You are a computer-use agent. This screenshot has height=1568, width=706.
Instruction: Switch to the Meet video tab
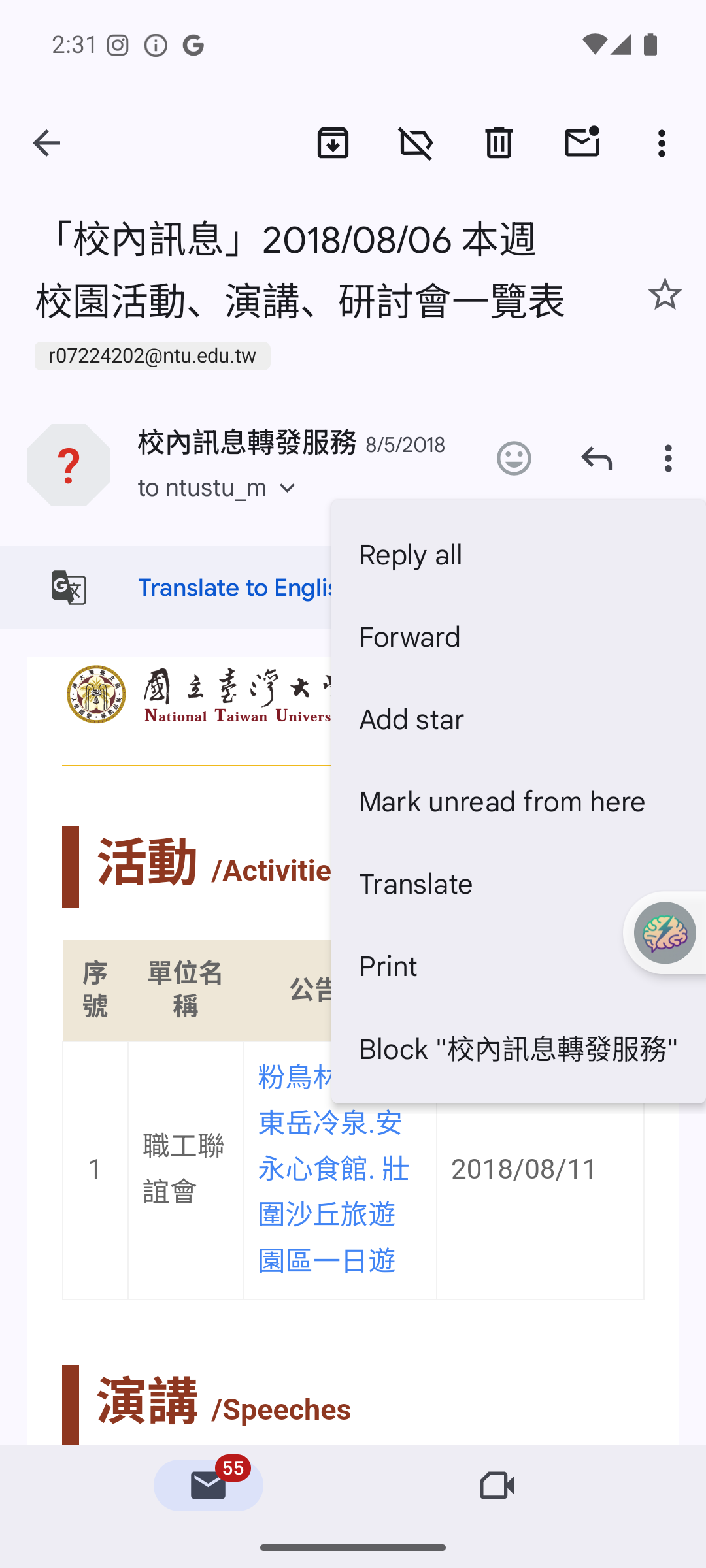coord(496,1486)
